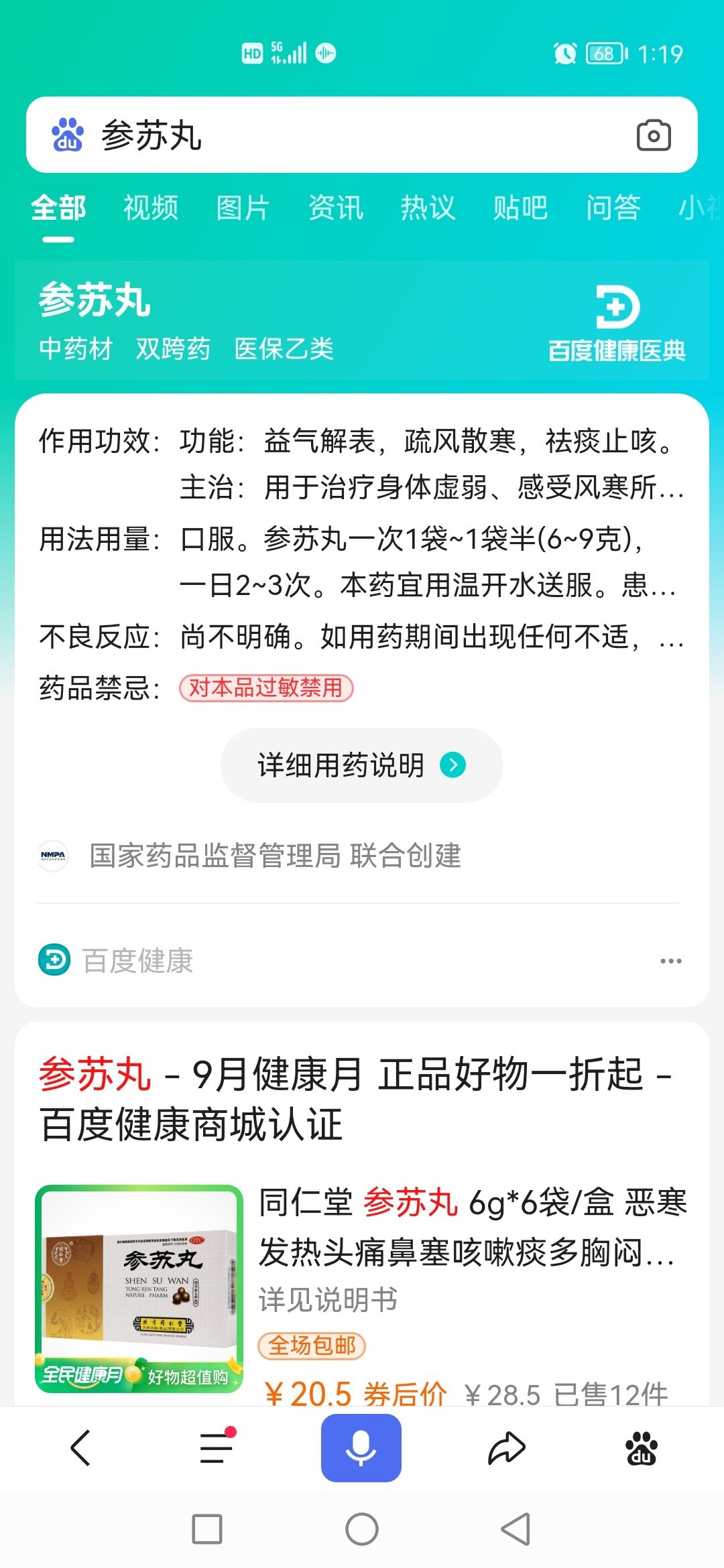Screen dimensions: 724x1568
Task: Switch to the 图片 tab
Action: [x=243, y=208]
